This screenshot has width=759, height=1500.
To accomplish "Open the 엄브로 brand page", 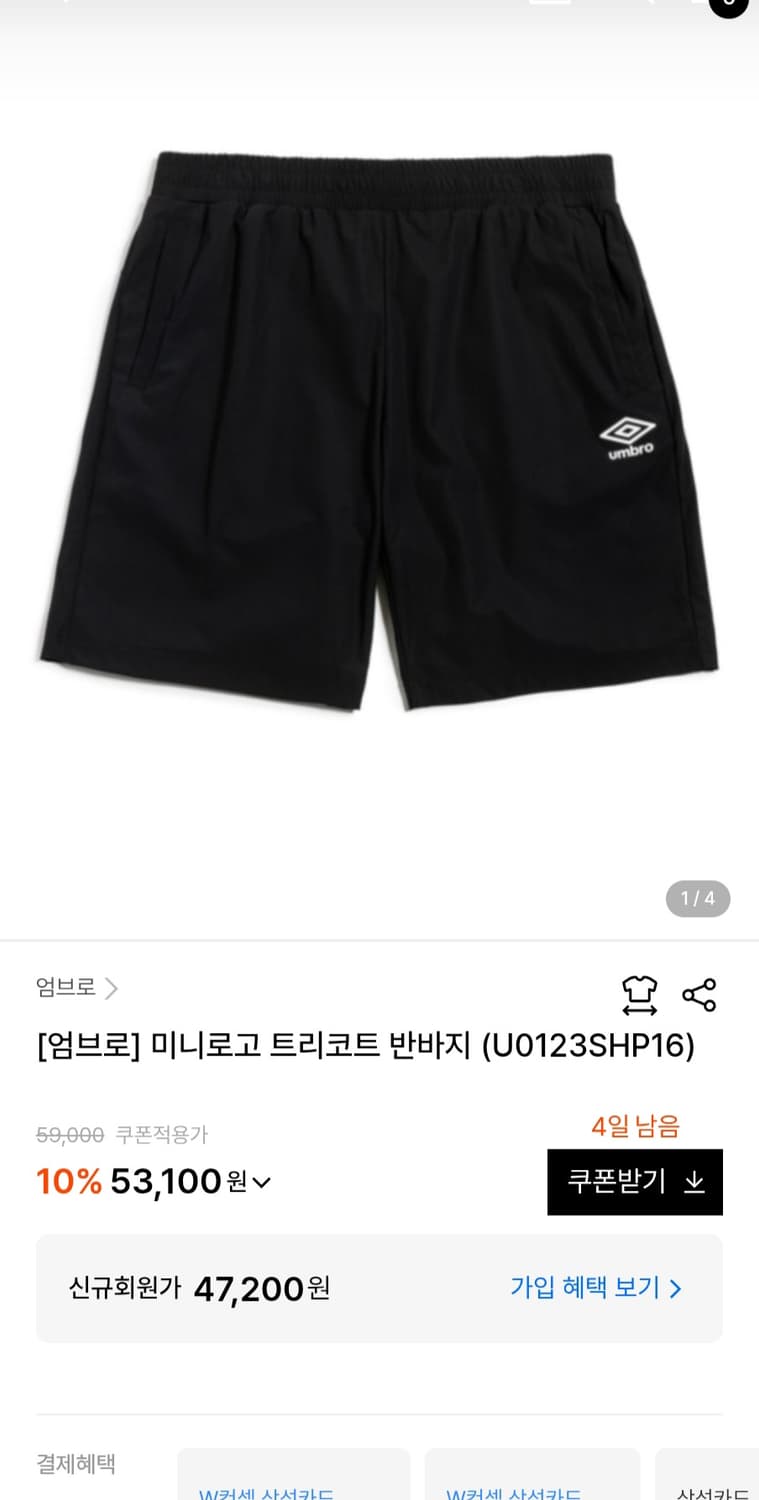I will [x=65, y=989].
